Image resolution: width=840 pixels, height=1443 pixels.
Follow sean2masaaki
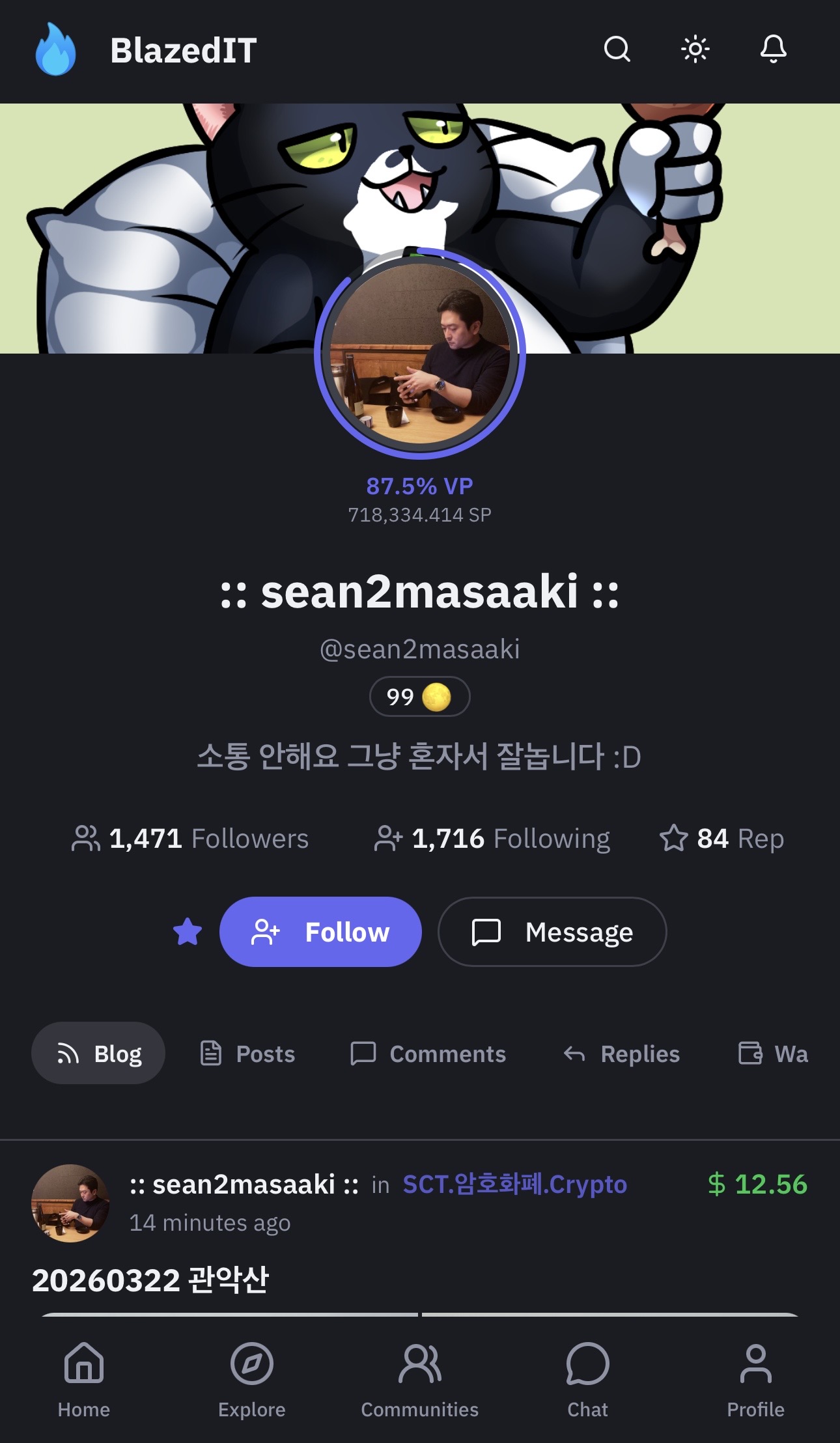point(320,932)
